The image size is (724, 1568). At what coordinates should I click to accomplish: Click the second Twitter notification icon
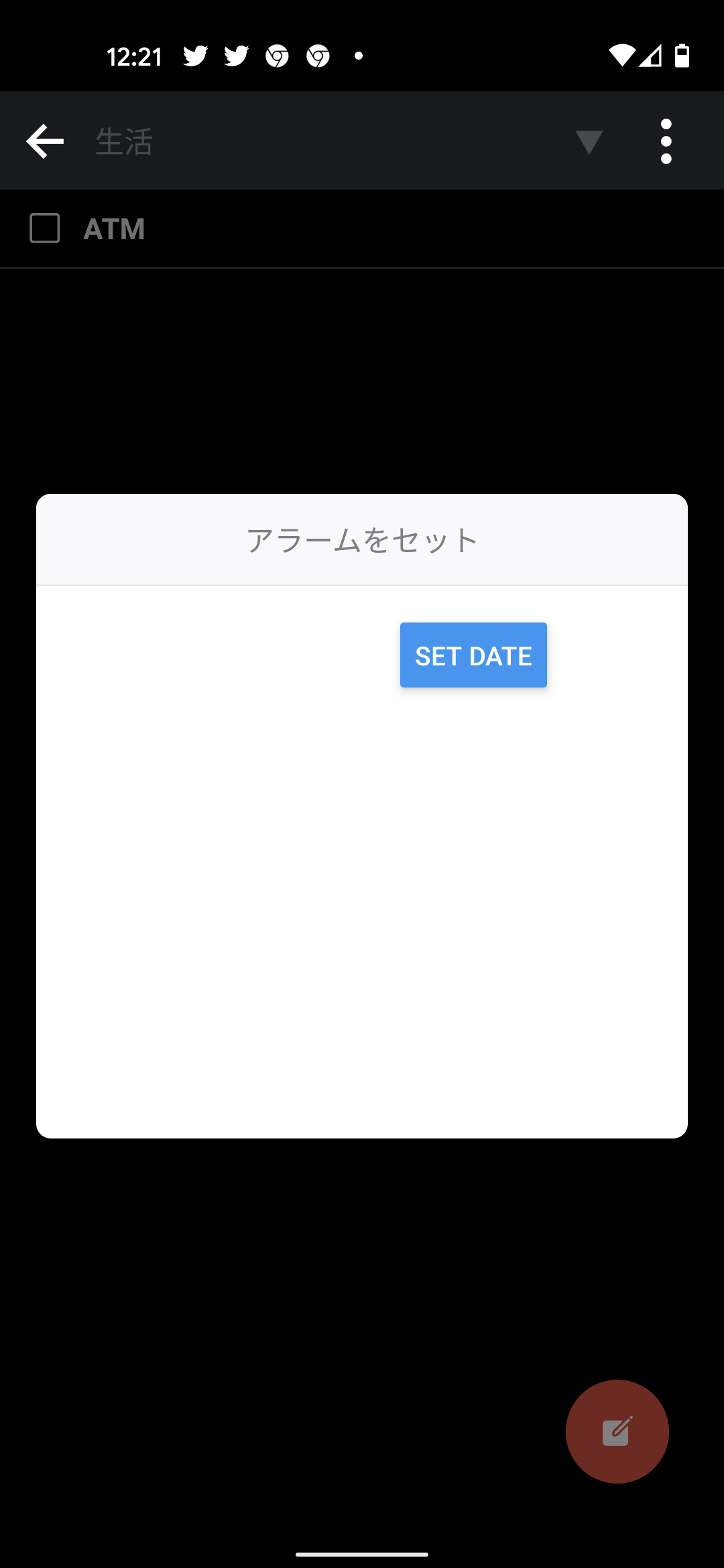(x=236, y=56)
